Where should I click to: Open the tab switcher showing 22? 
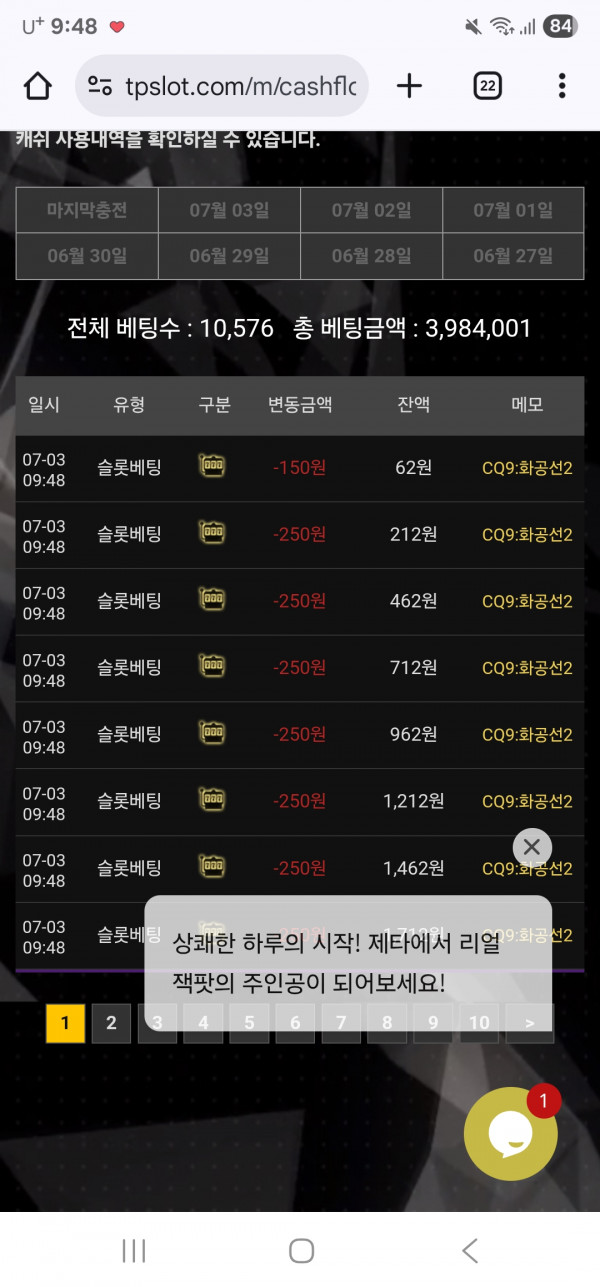click(487, 86)
